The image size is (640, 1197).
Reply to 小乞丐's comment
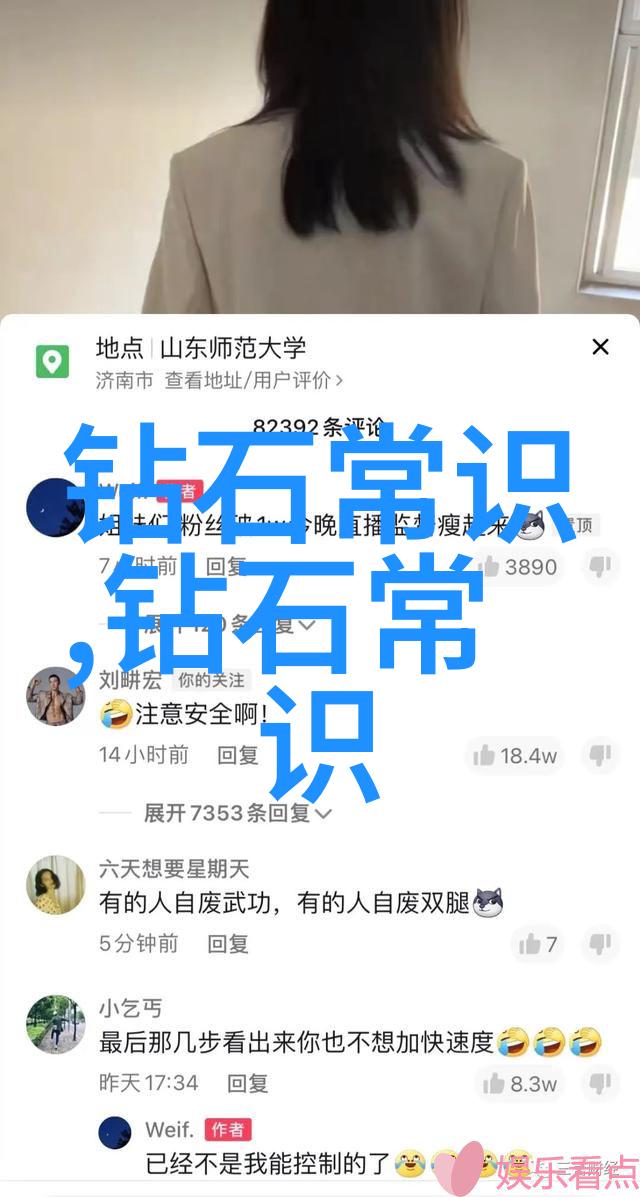click(248, 1083)
